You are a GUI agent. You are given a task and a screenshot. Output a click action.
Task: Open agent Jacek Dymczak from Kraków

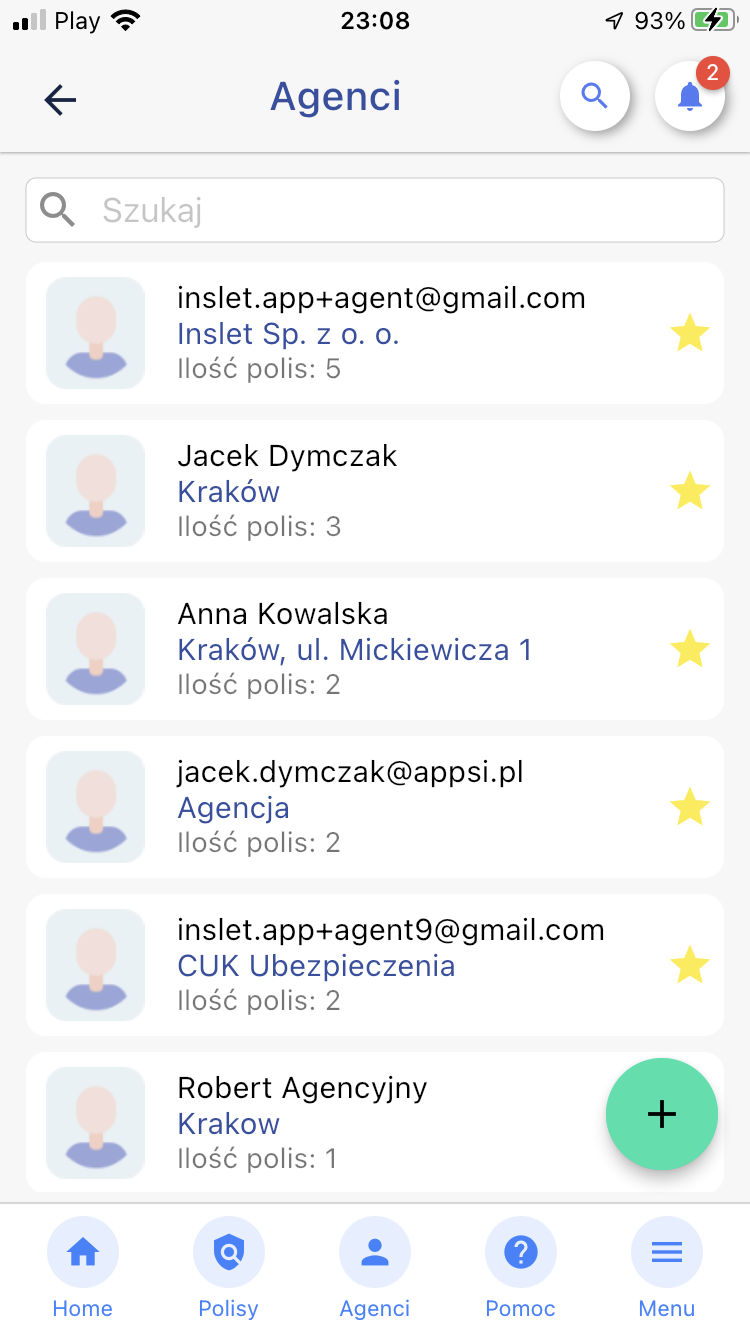(380, 491)
